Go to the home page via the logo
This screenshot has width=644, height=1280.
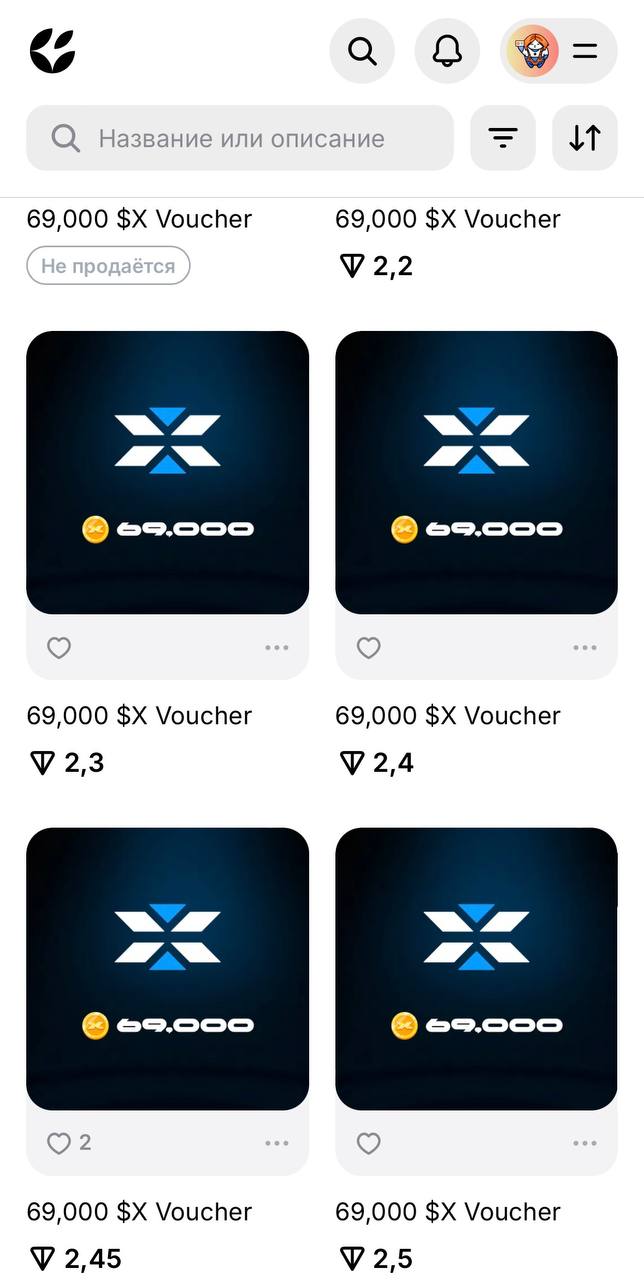[52, 51]
